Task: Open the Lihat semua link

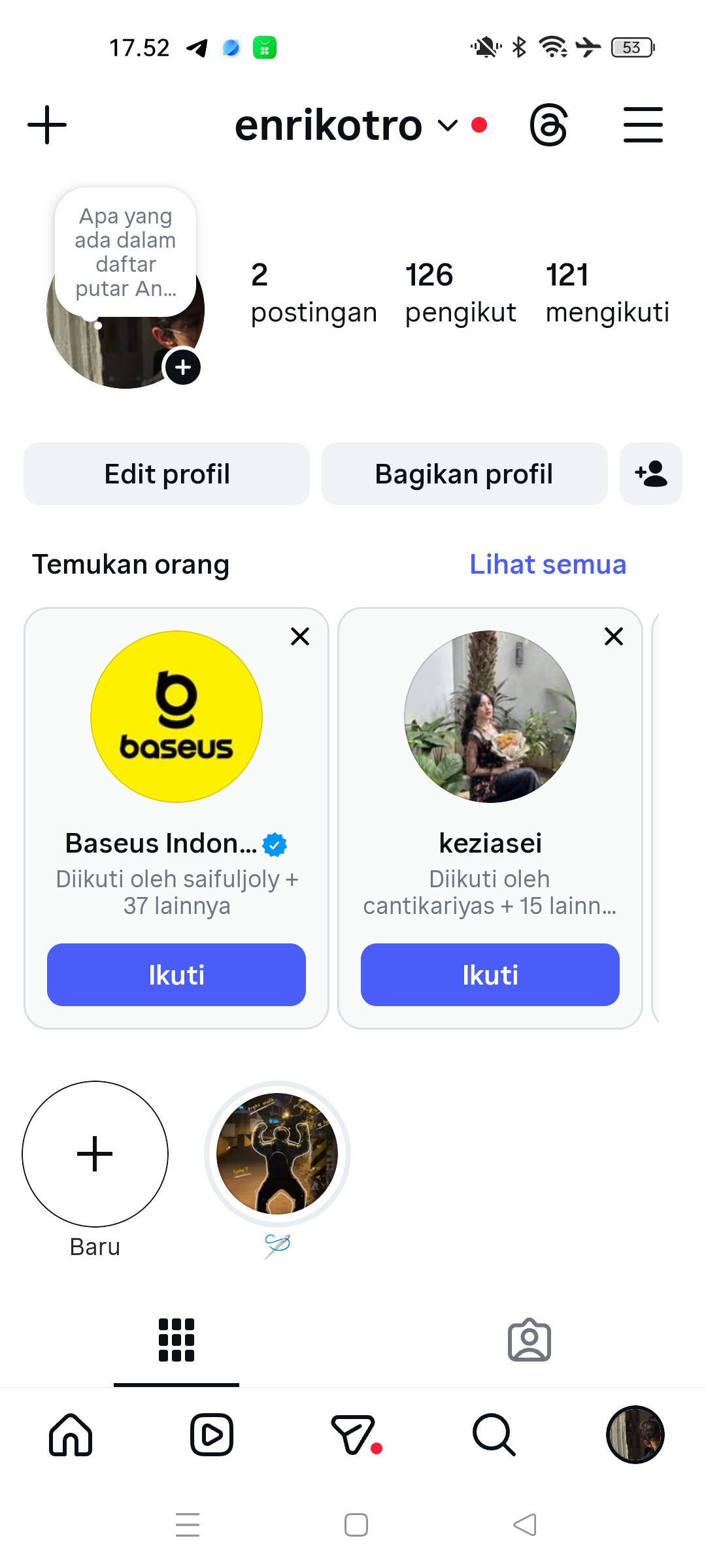Action: (548, 564)
